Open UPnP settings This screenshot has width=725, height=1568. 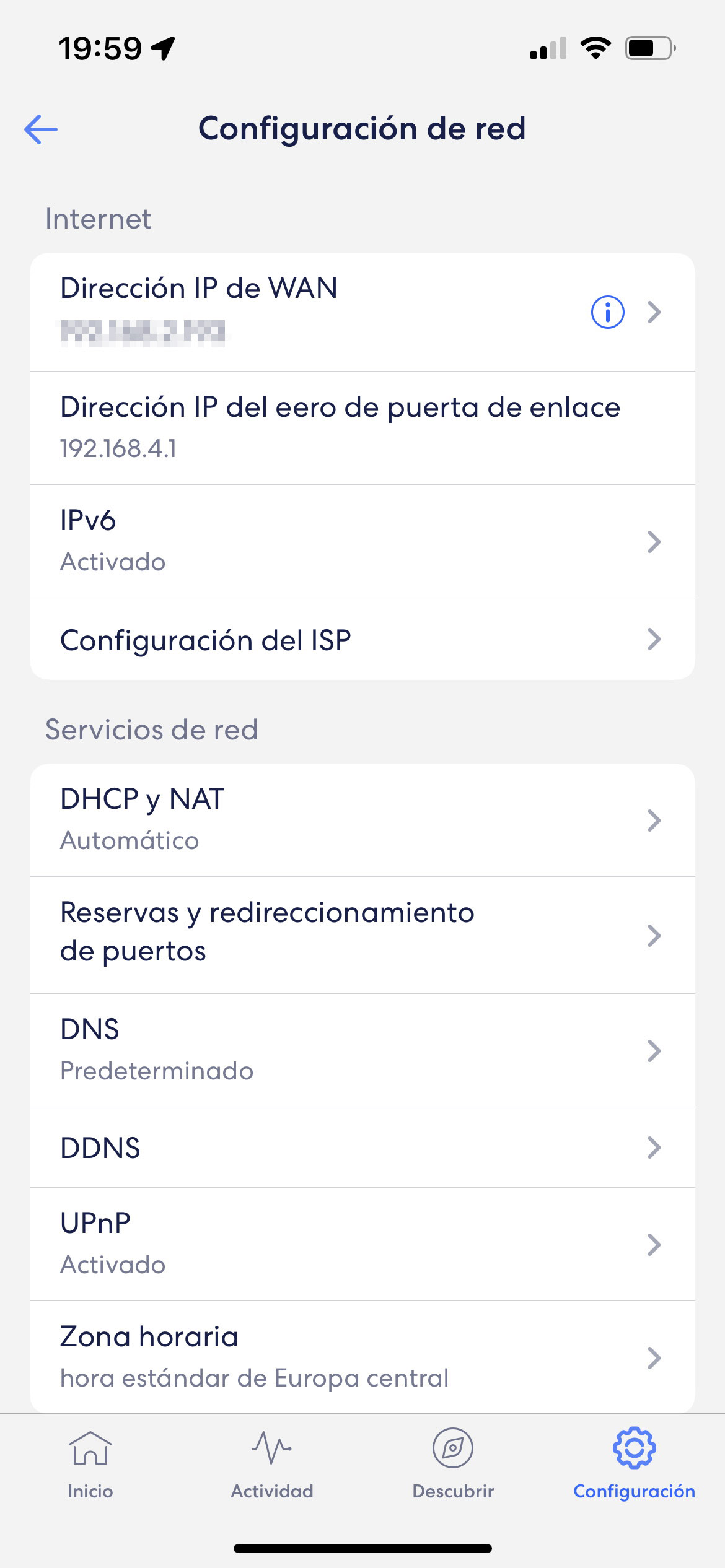362,1244
